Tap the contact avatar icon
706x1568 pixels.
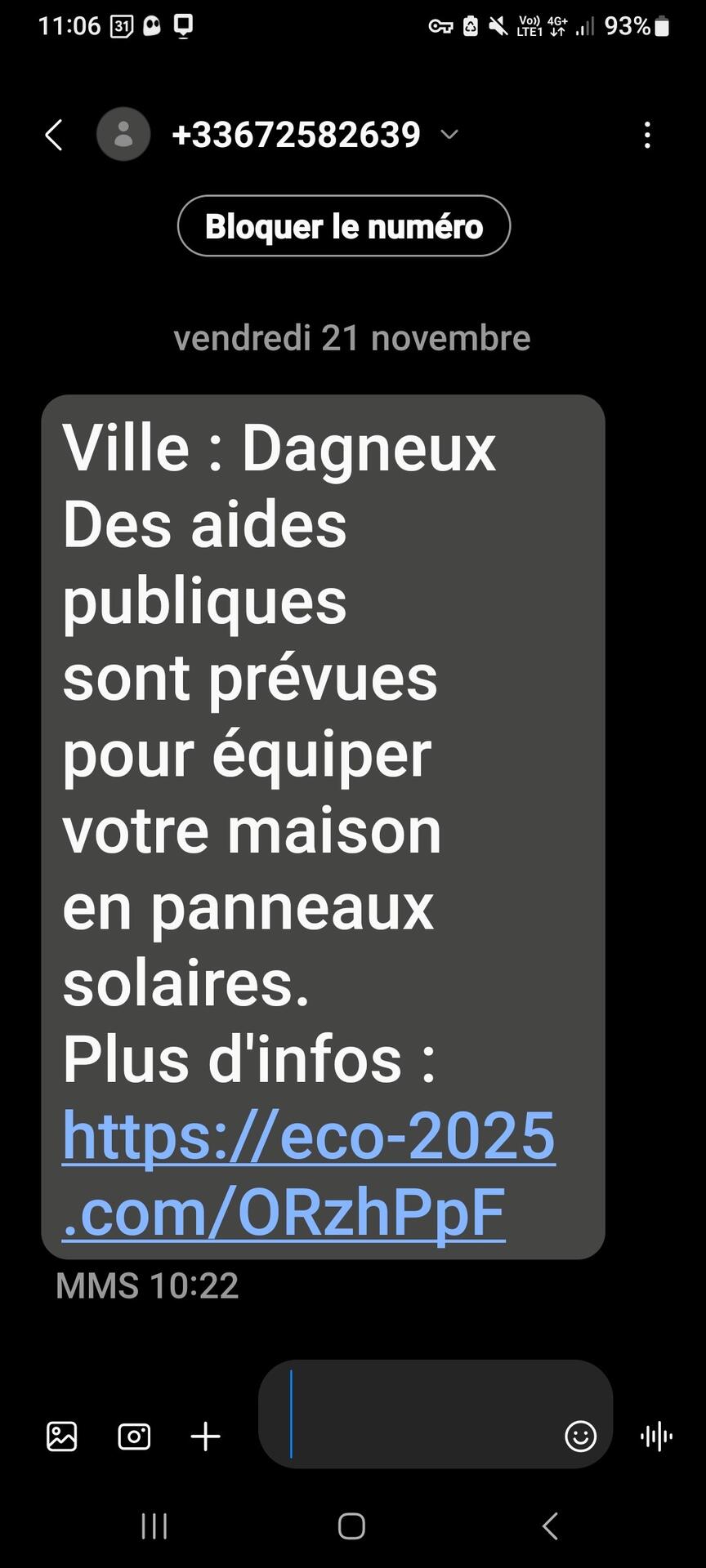[123, 134]
